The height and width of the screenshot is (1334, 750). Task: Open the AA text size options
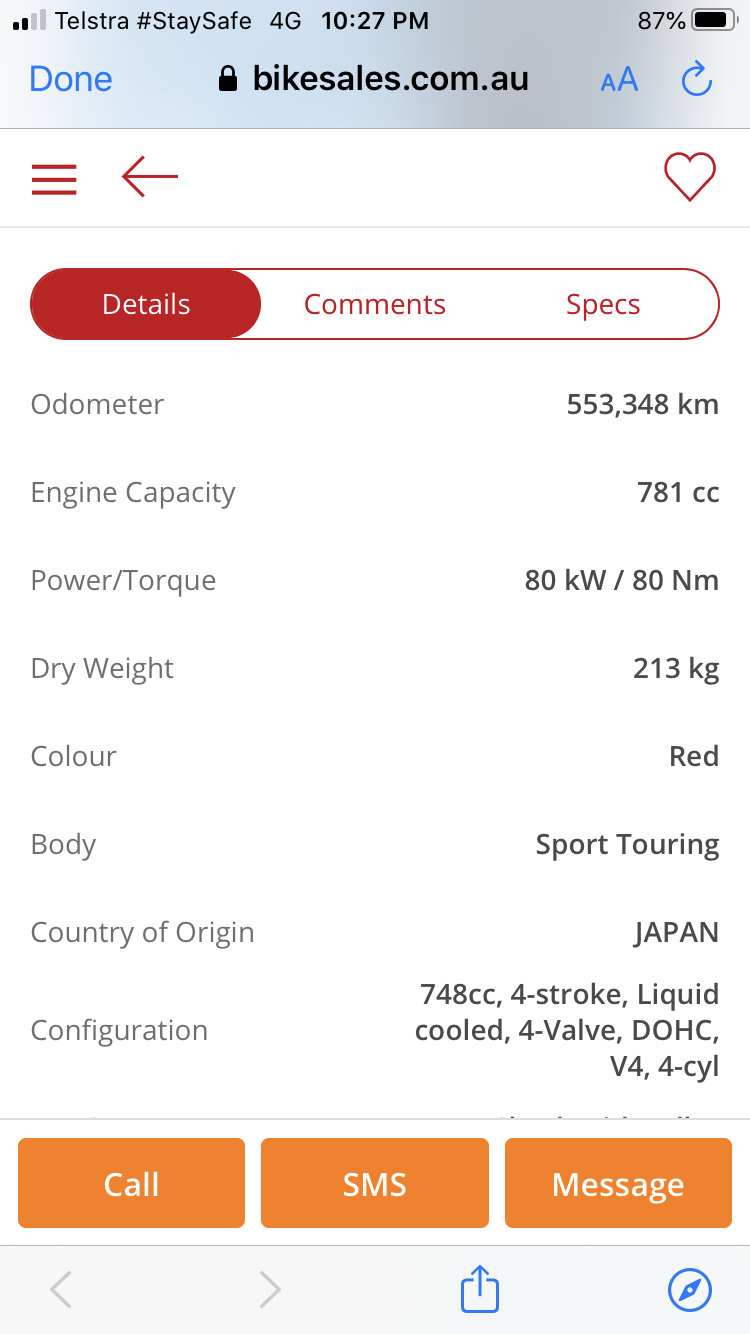tap(619, 80)
